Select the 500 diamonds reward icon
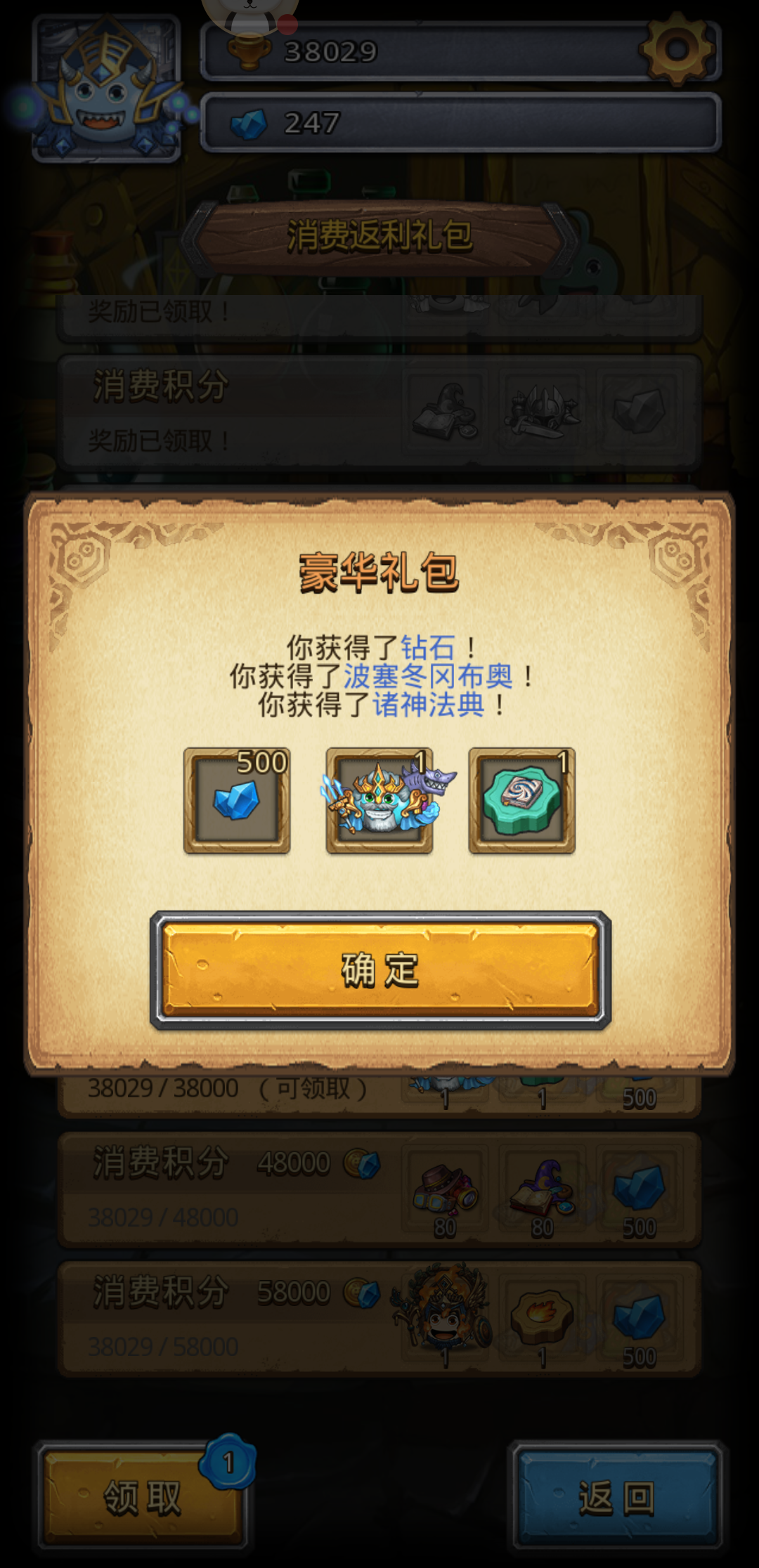Viewport: 759px width, 1568px height. [238, 799]
